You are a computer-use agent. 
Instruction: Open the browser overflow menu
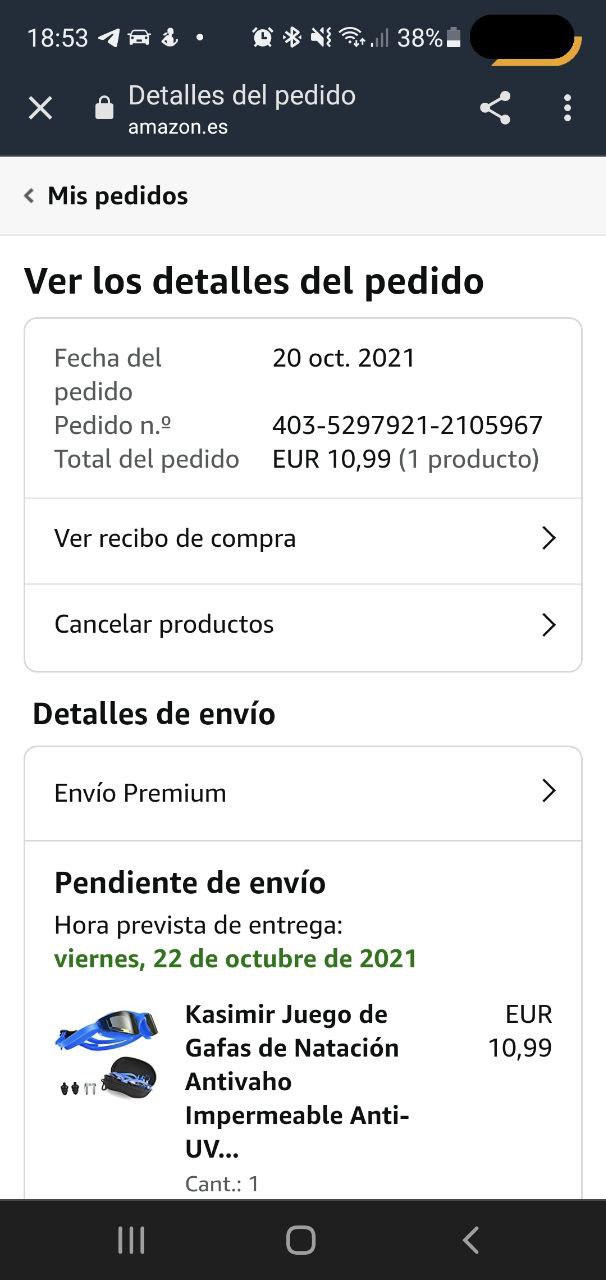(567, 108)
